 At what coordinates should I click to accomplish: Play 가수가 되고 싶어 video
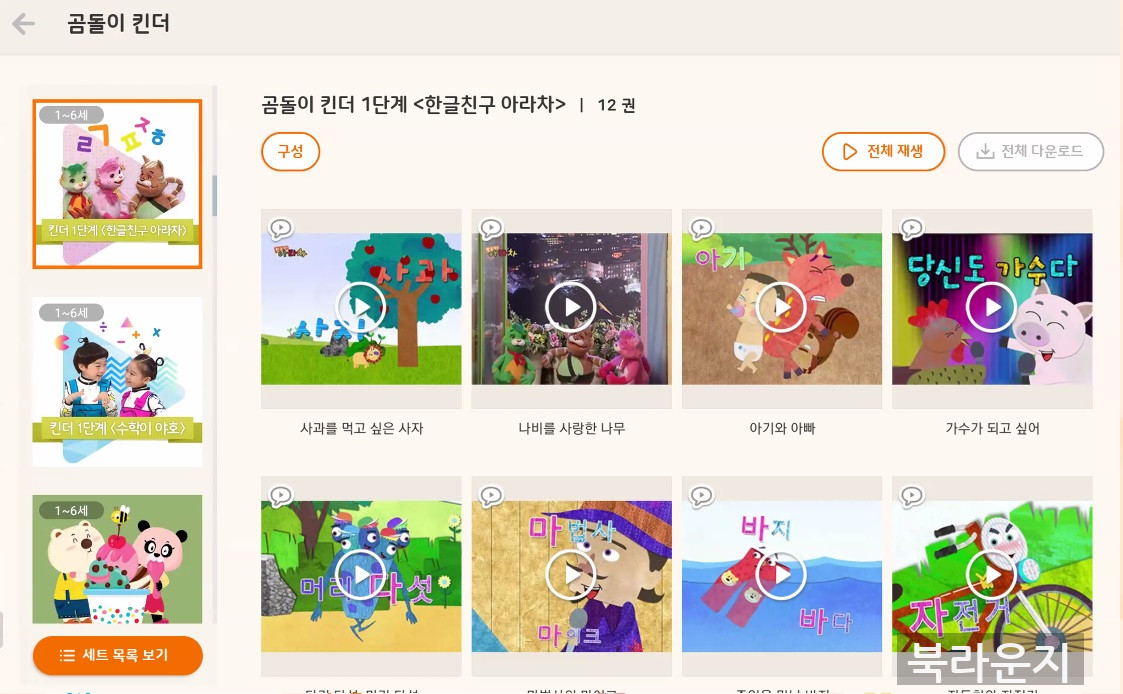coord(991,308)
